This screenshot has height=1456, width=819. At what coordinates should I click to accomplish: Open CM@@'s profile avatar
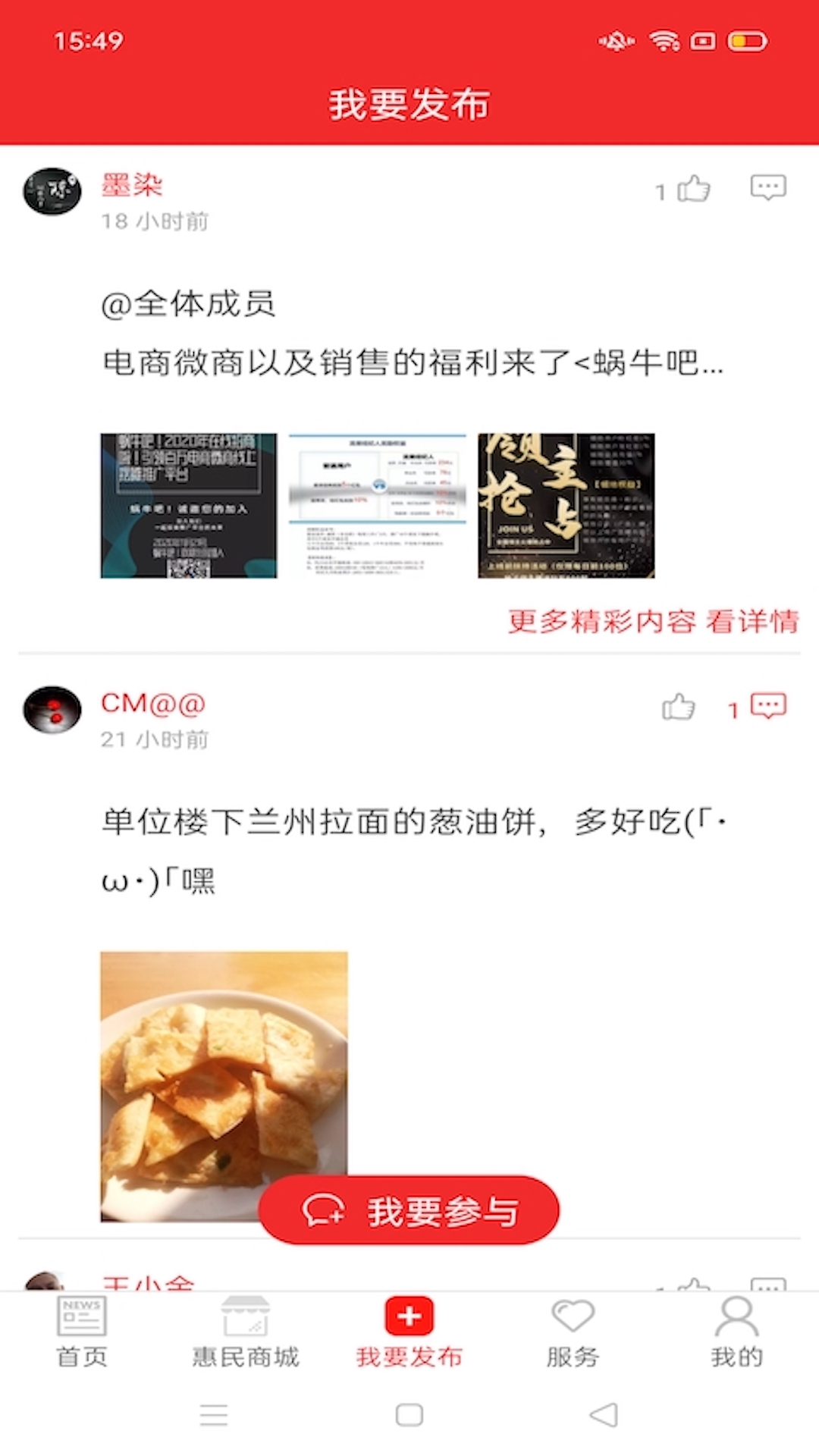[x=52, y=710]
